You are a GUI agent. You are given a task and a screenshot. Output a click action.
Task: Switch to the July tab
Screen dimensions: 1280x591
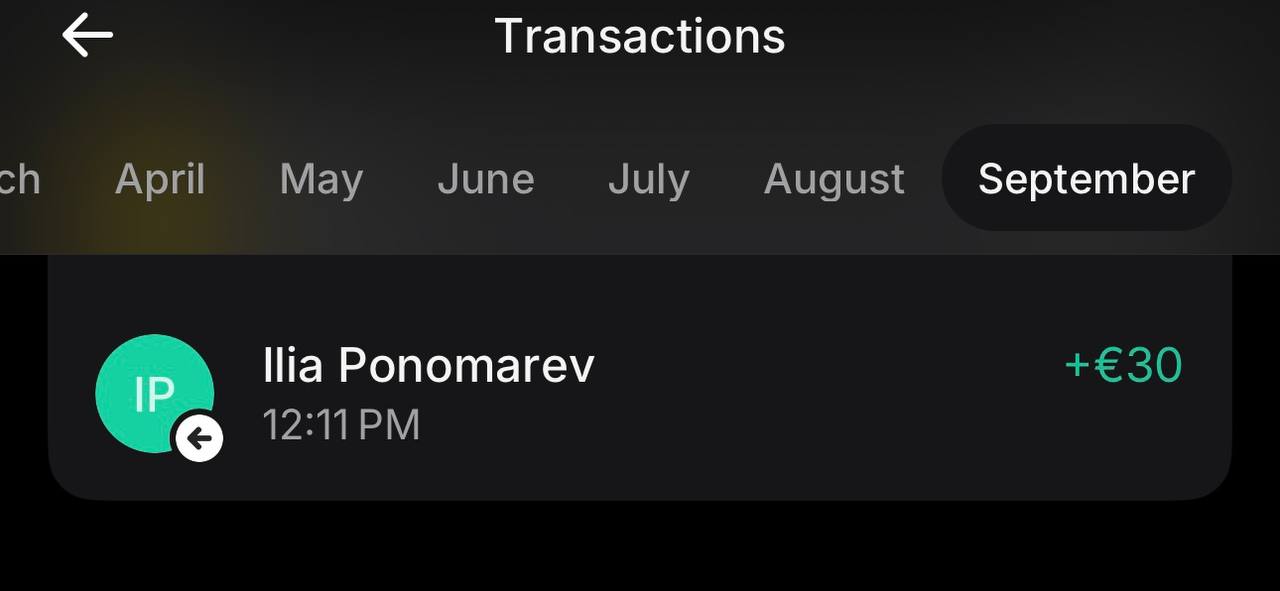click(648, 180)
